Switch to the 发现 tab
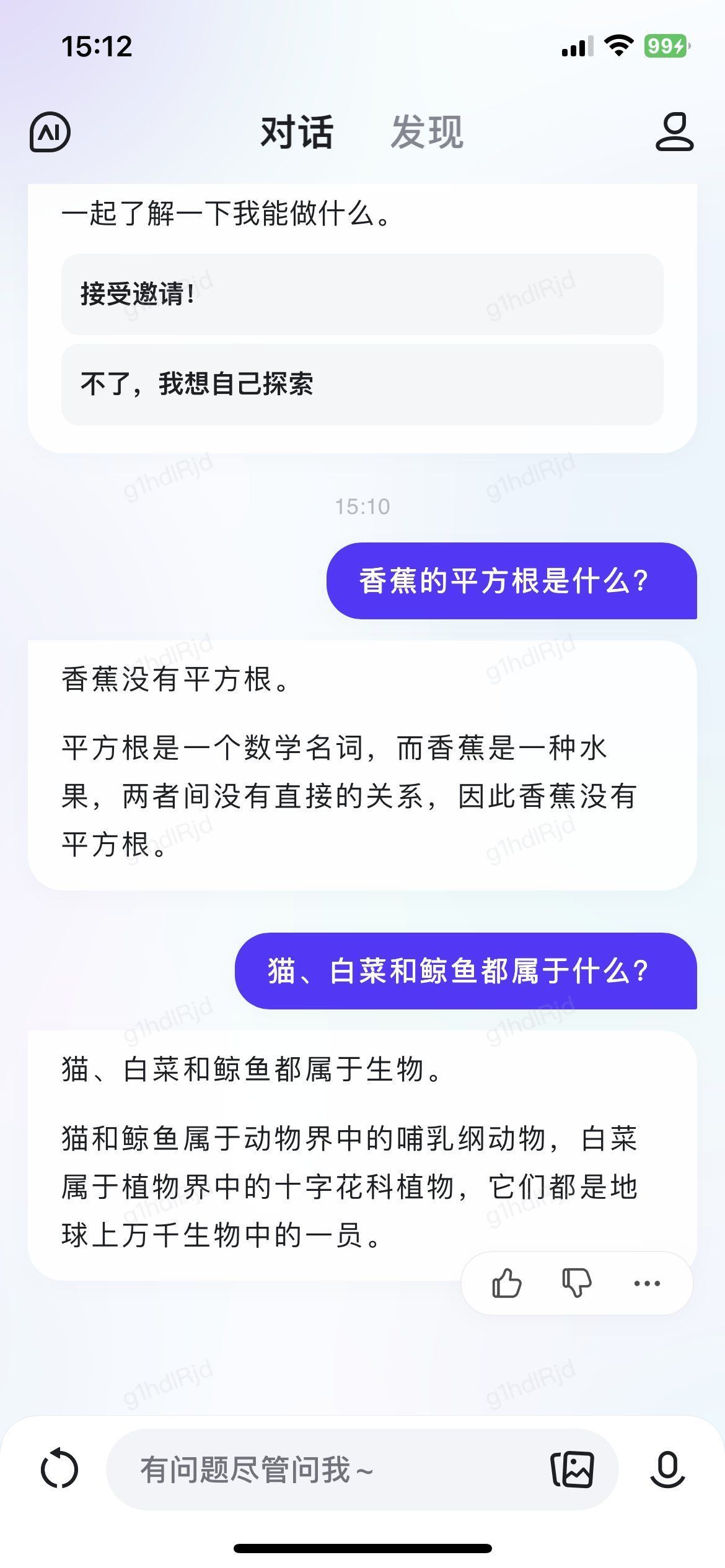Viewport: 725px width, 1568px height. (x=427, y=132)
